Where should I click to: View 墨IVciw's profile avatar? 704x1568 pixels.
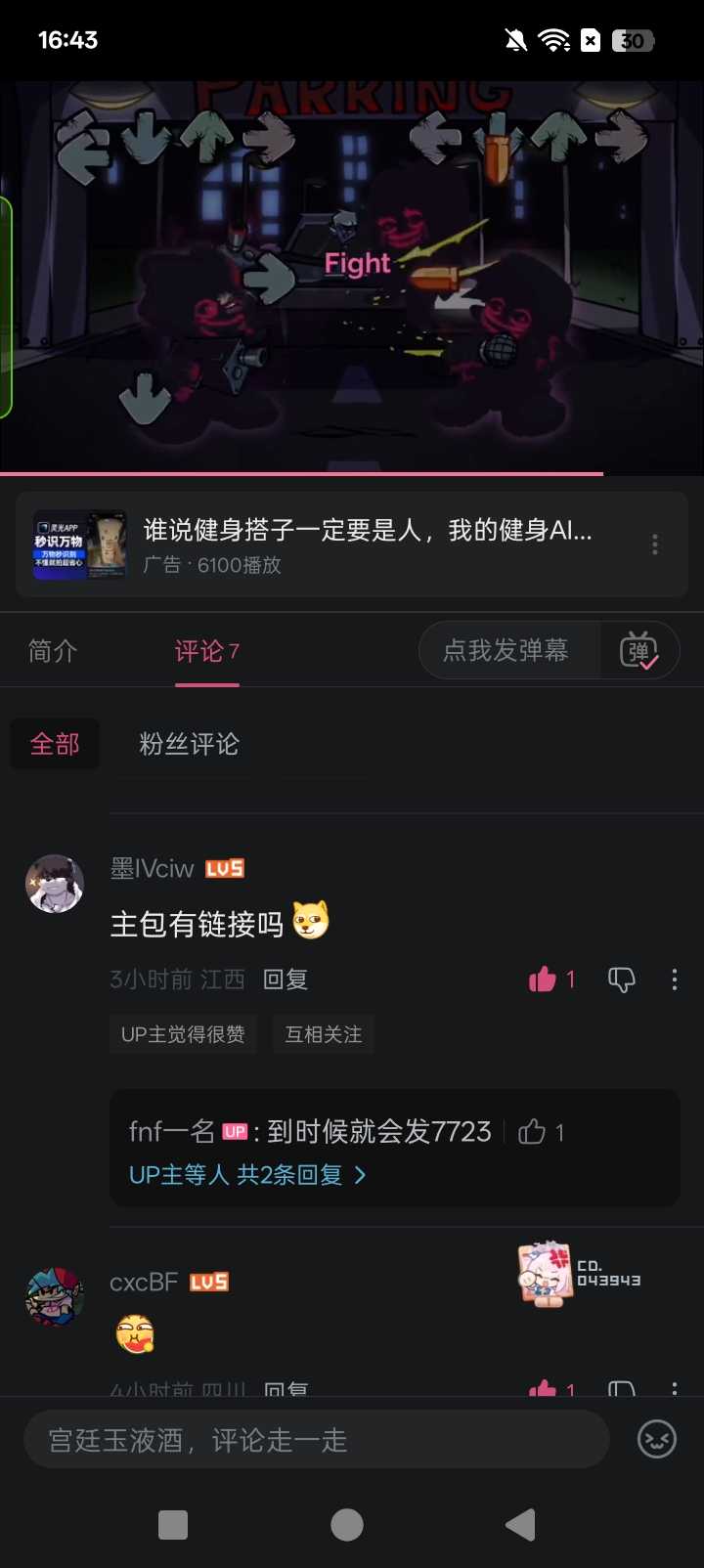[x=55, y=884]
